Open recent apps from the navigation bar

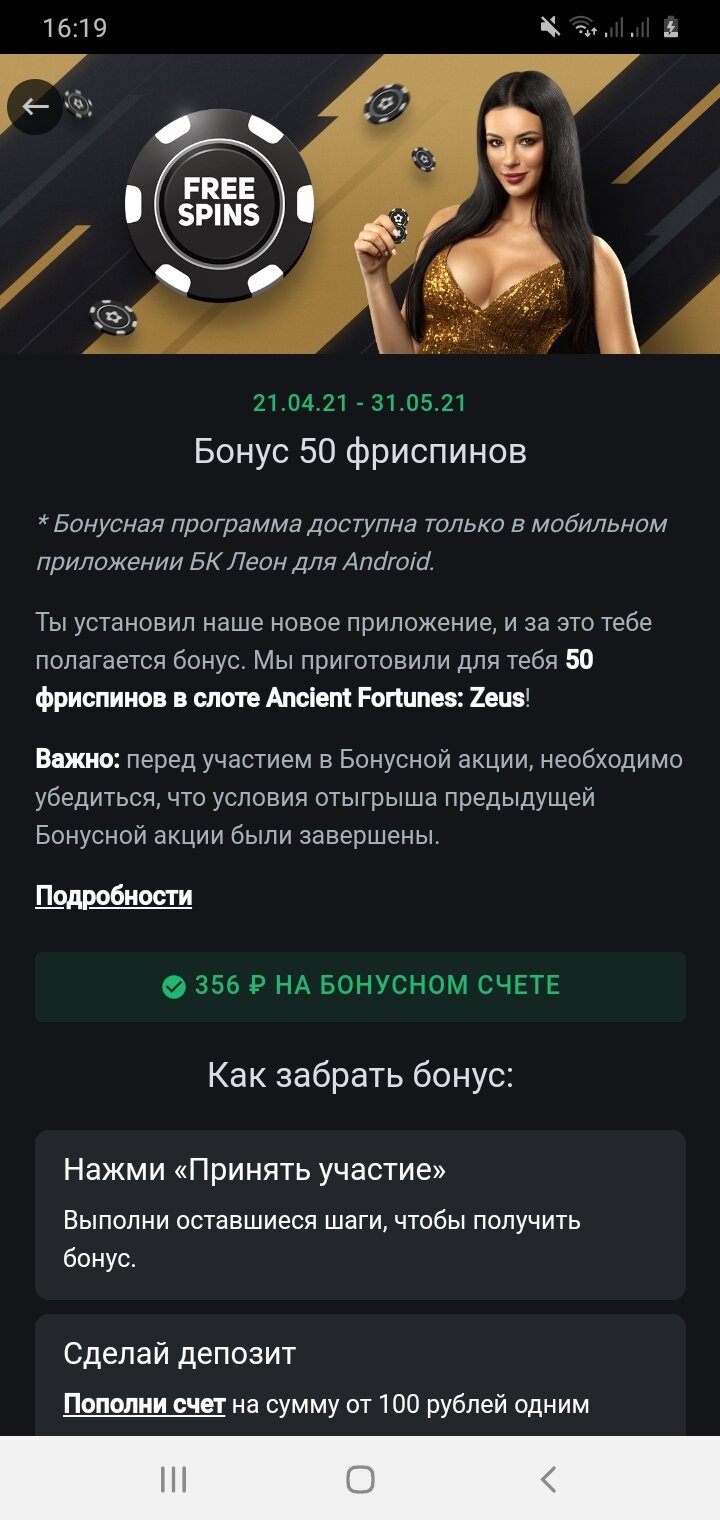pos(174,1479)
